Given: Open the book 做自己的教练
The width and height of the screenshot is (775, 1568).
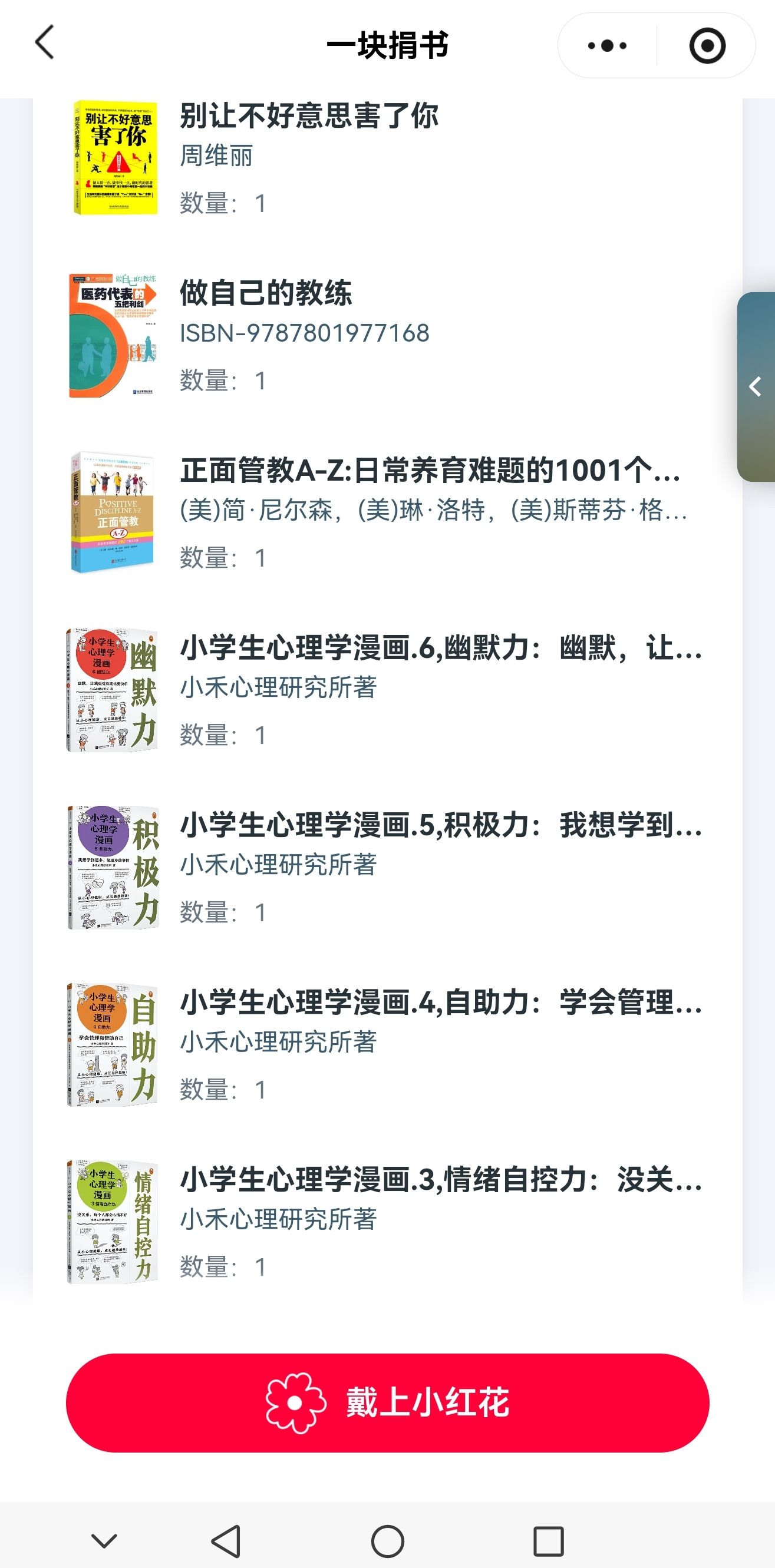Looking at the screenshot, I should 265,293.
